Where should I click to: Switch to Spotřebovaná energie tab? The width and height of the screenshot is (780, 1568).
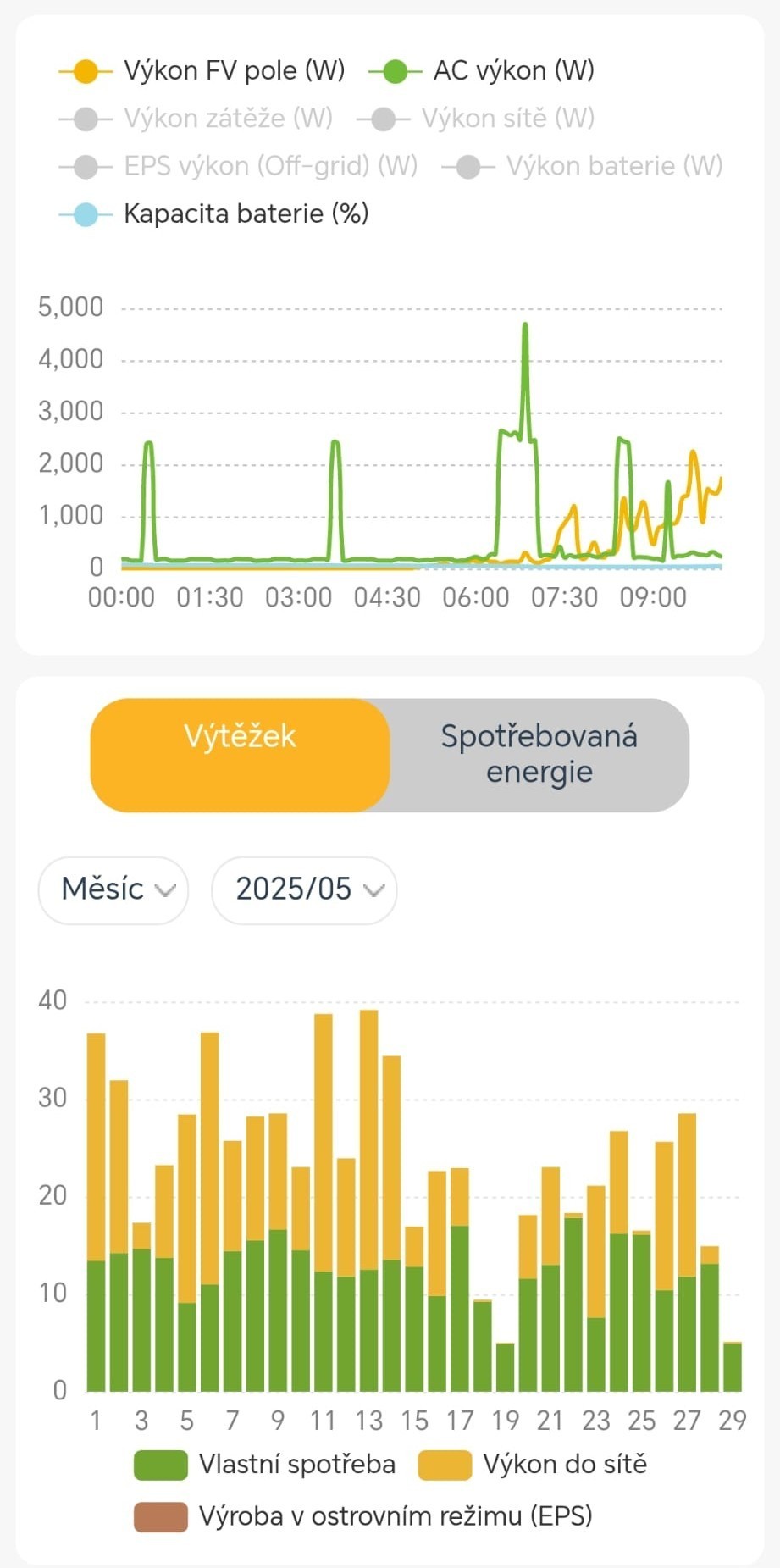point(539,754)
